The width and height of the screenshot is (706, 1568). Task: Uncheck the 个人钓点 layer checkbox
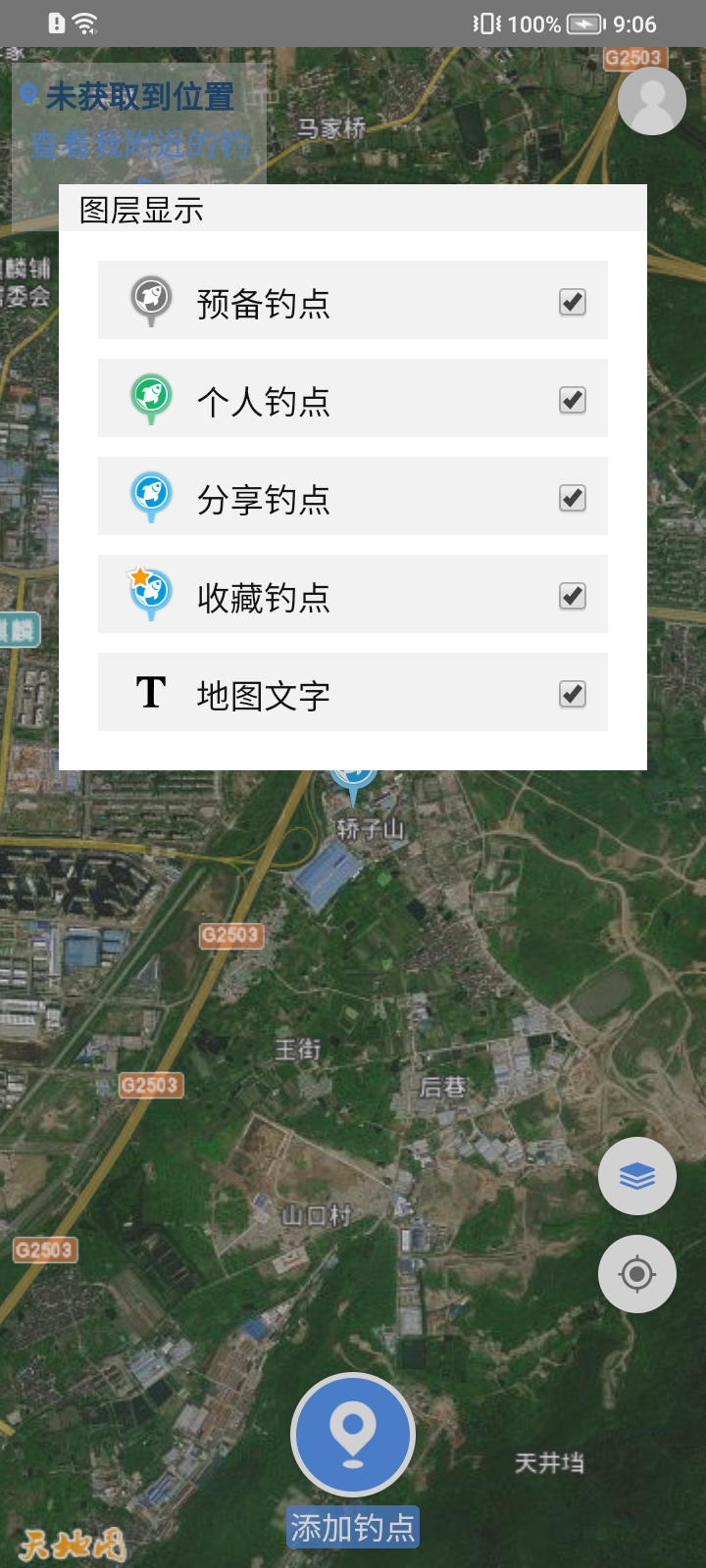click(573, 400)
